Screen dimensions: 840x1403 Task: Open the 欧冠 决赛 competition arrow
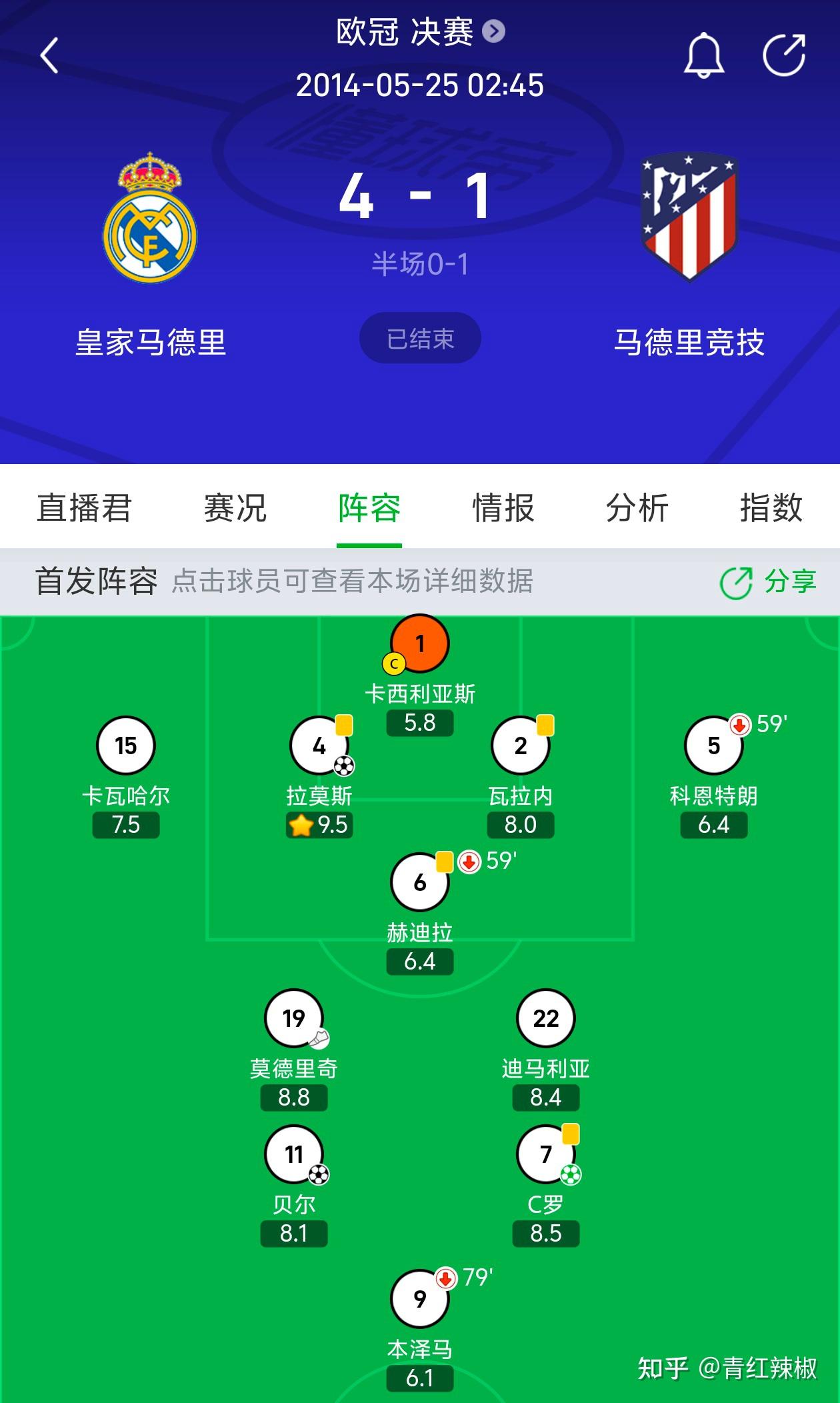pyautogui.click(x=493, y=31)
